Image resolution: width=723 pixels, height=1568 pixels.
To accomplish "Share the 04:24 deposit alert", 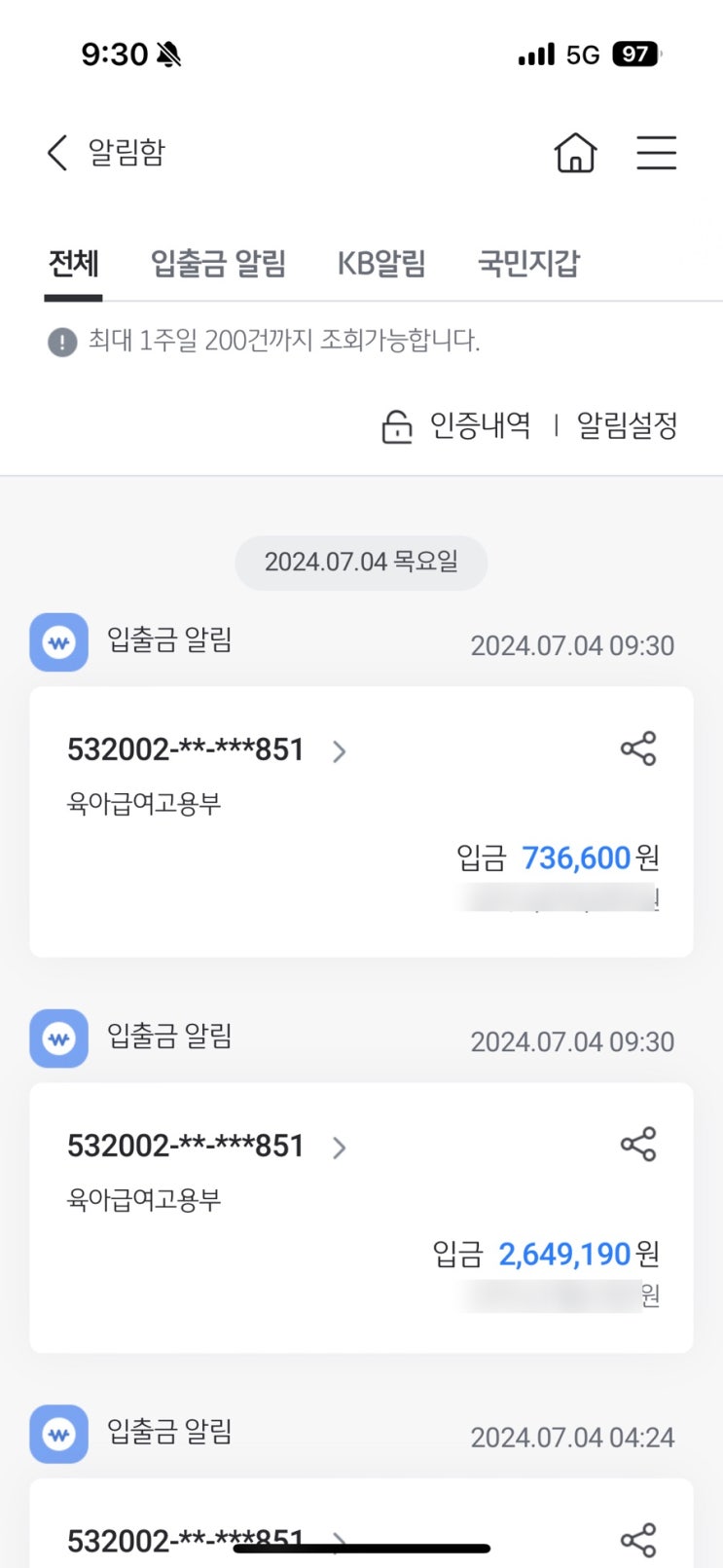I will 638,1540.
